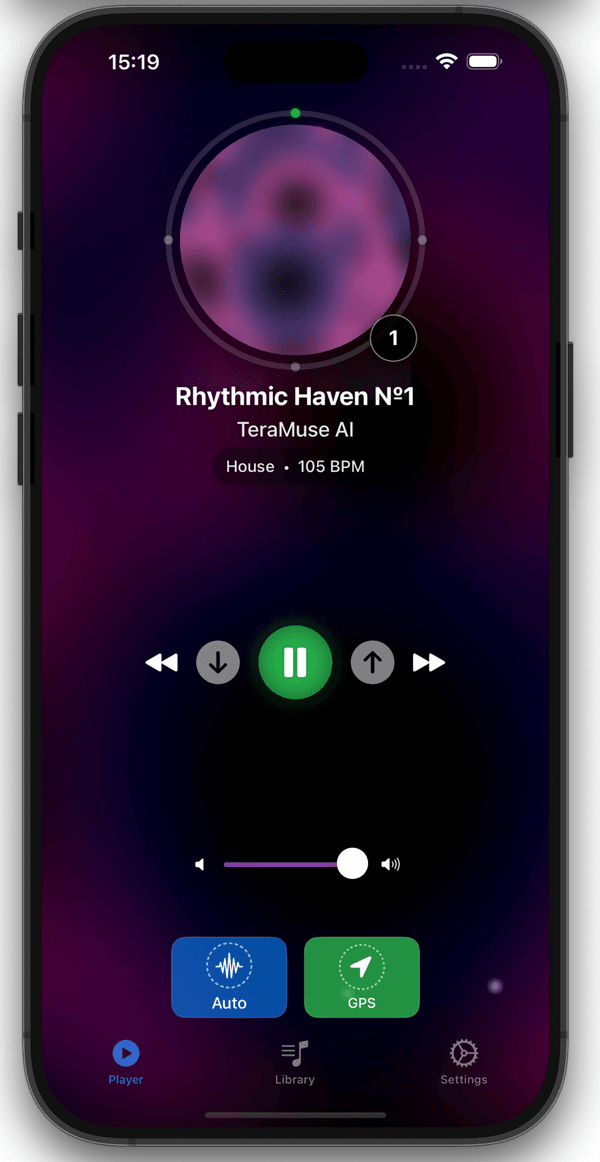This screenshot has height=1162, width=600.
Task: Enable Auto mode
Action: [x=229, y=977]
